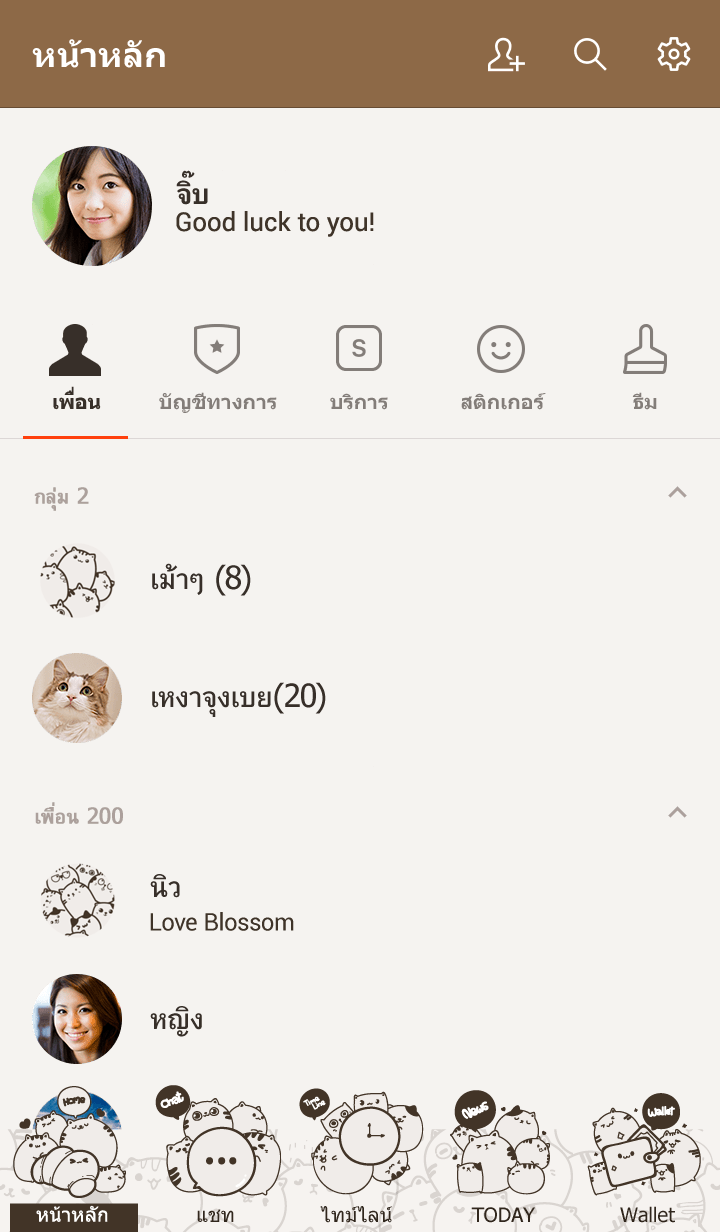Open the สติกเกอร์ tab
720x1232 pixels.
click(501, 372)
